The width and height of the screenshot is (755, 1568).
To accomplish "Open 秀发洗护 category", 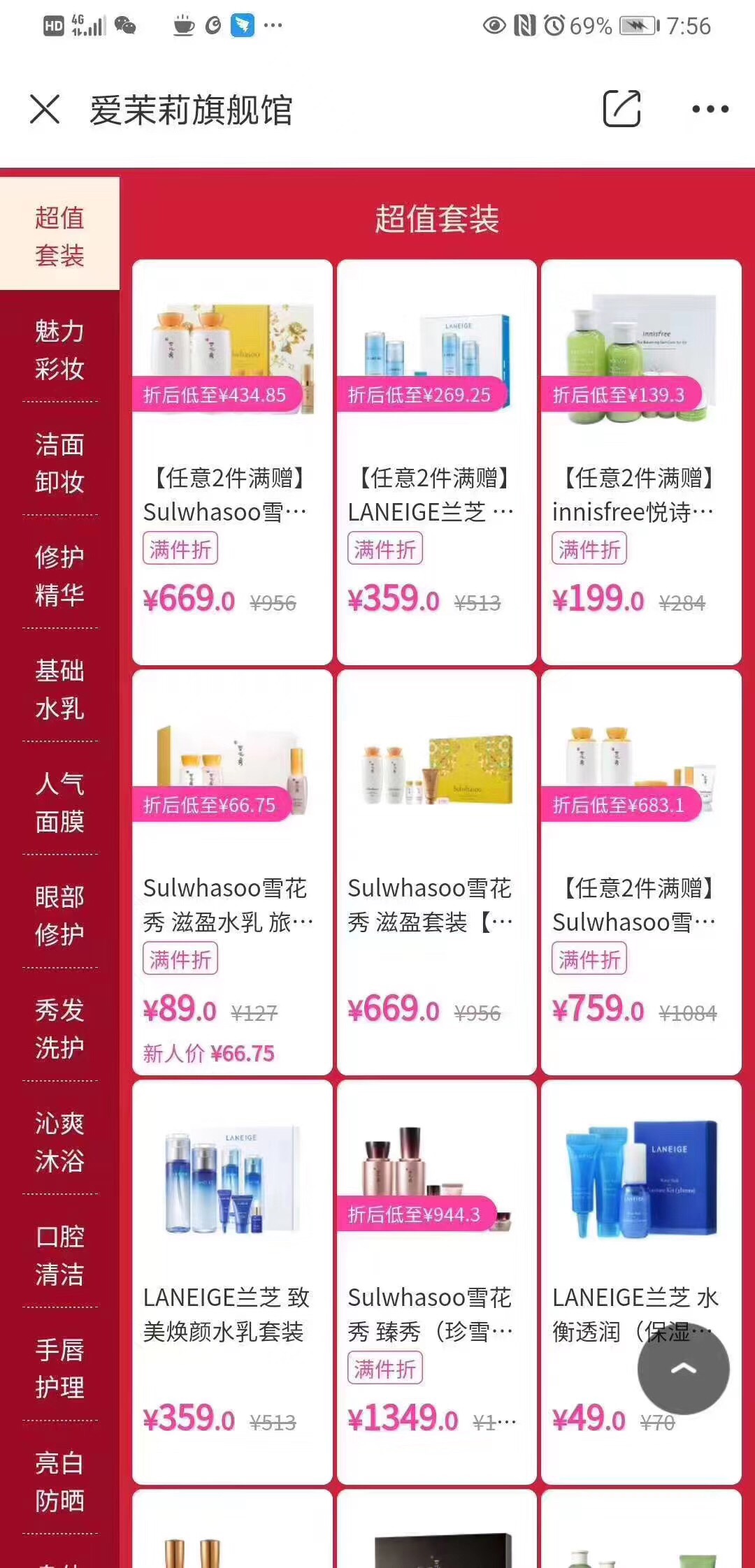I will [x=60, y=1029].
